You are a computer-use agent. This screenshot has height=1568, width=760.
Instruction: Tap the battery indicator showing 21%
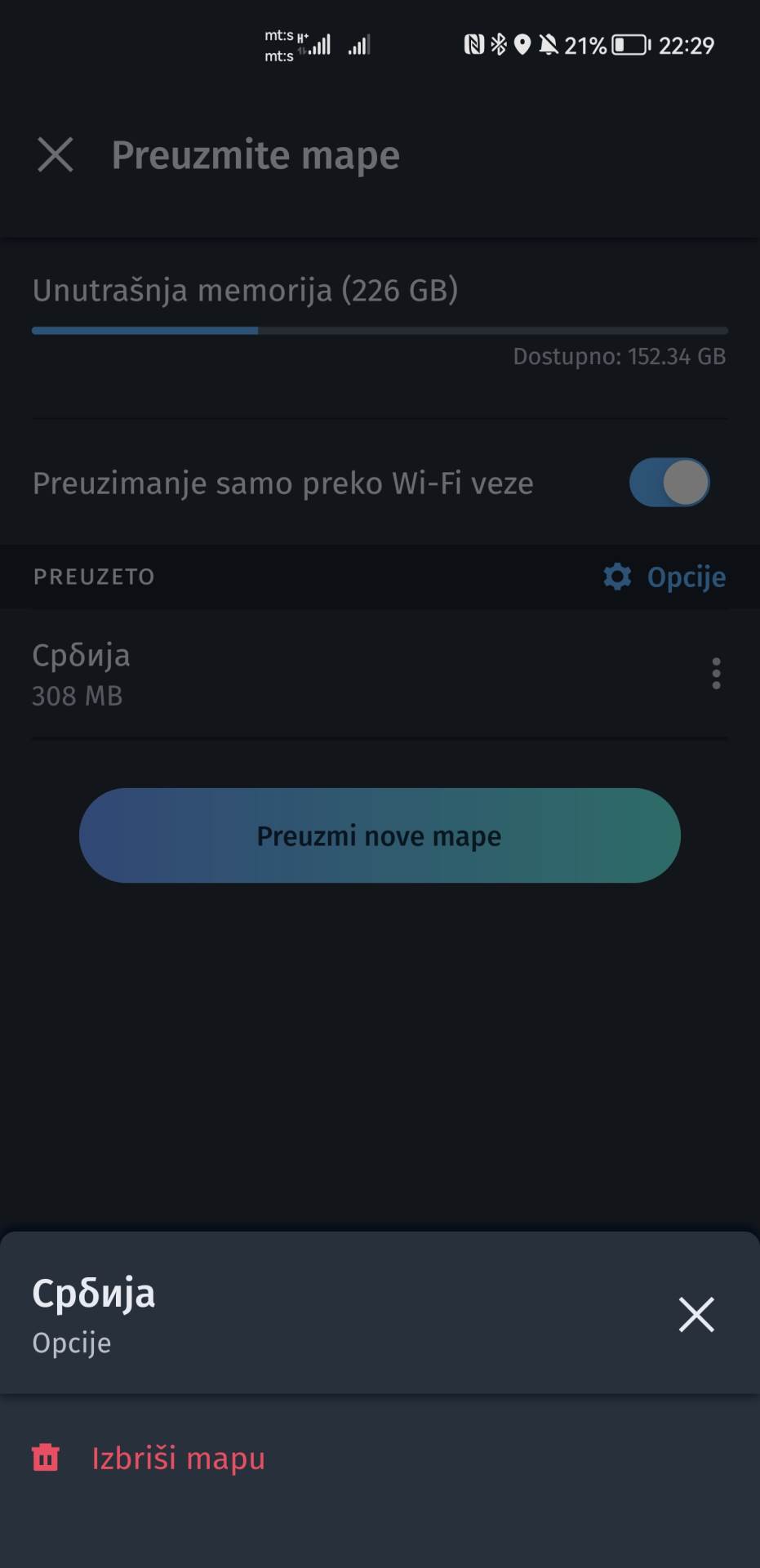click(626, 45)
